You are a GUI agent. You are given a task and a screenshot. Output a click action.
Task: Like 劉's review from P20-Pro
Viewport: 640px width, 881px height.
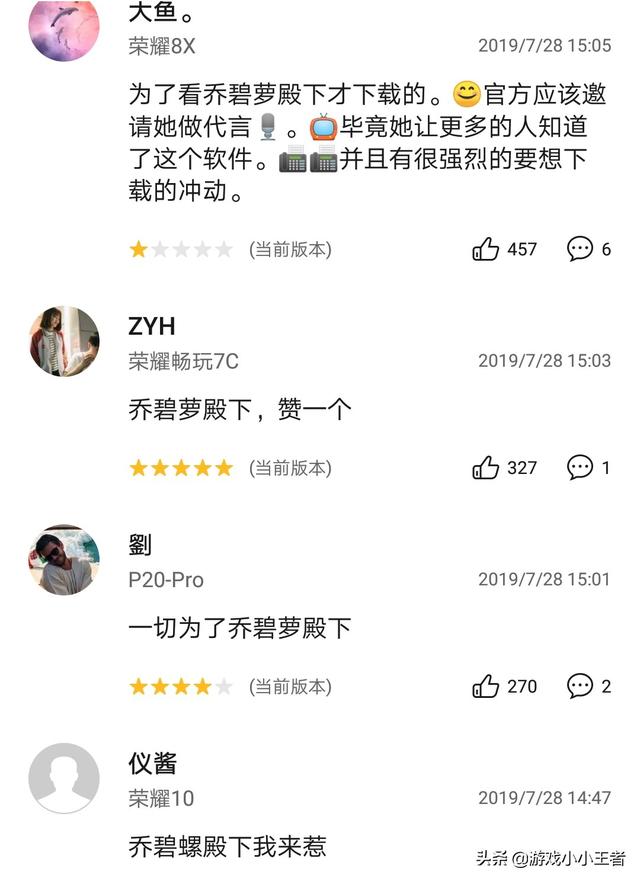tap(486, 686)
